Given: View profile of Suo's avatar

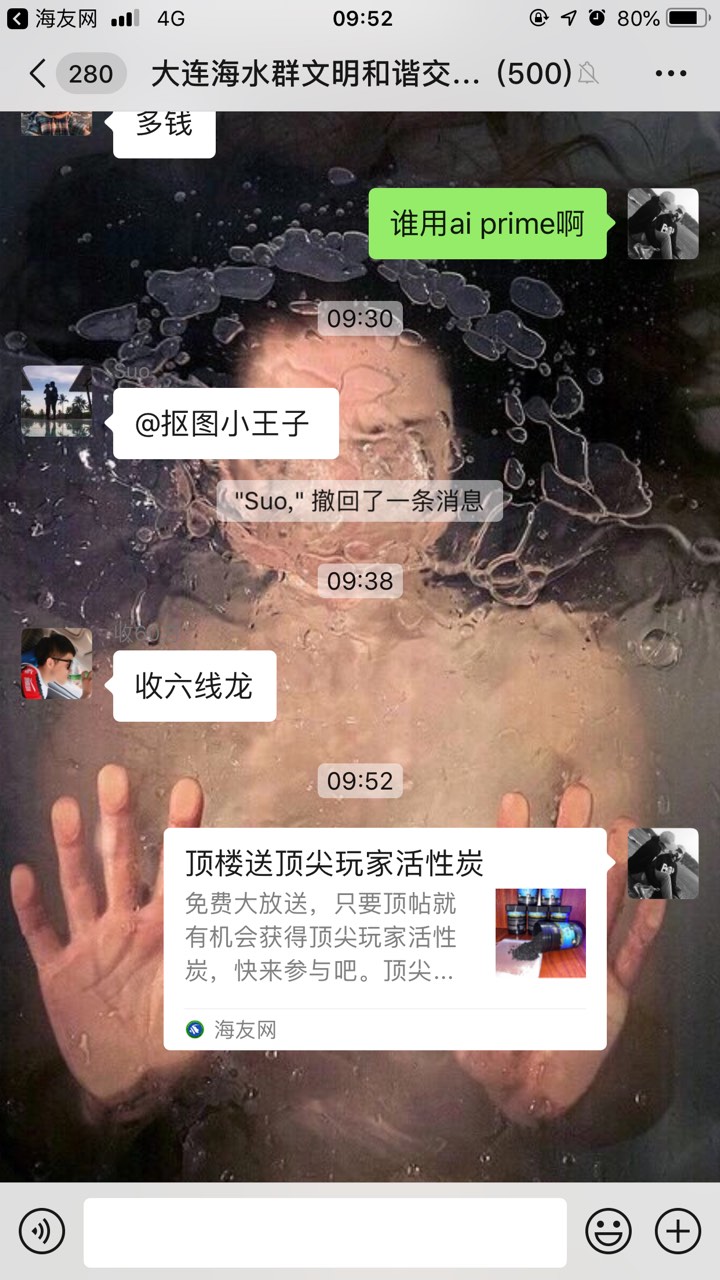Looking at the screenshot, I should point(57,401).
